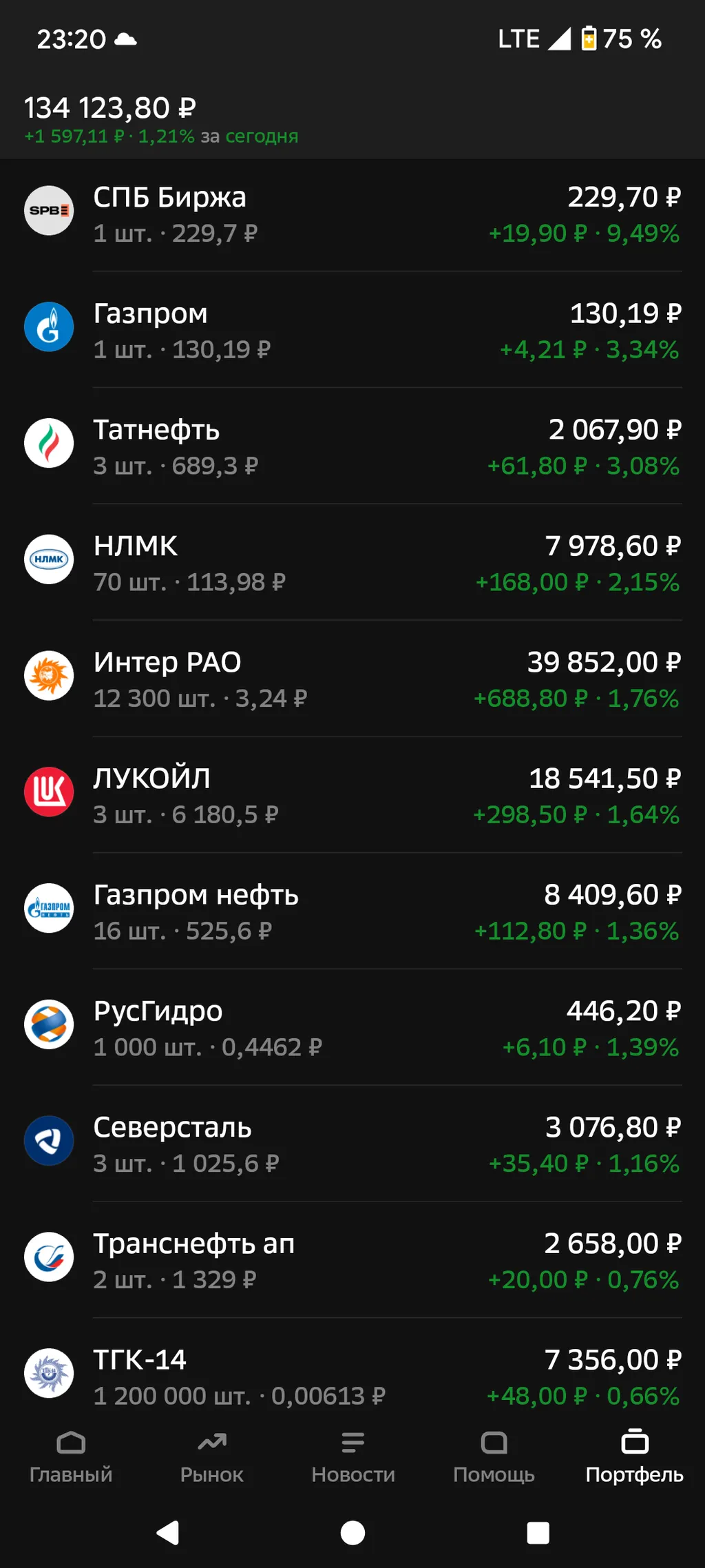Select the Интер РАО holding
Image resolution: width=705 pixels, height=1568 pixels.
click(x=352, y=679)
